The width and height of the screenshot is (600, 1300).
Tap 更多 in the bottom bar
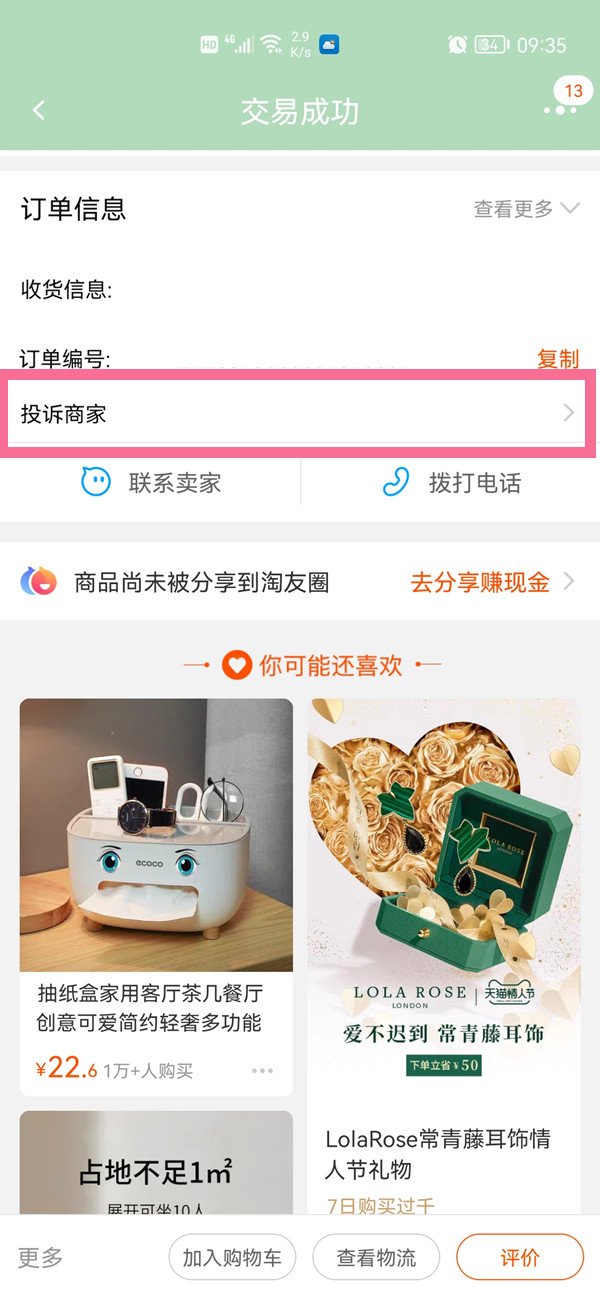[41, 1257]
